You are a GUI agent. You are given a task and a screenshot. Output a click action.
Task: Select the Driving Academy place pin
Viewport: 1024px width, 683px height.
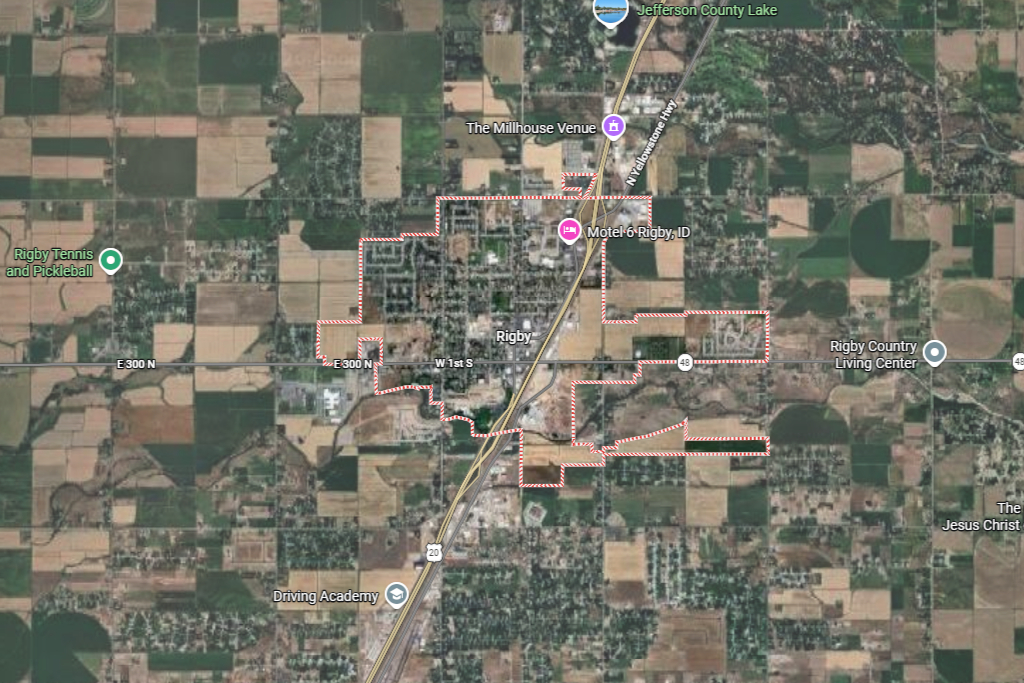pyautogui.click(x=396, y=596)
